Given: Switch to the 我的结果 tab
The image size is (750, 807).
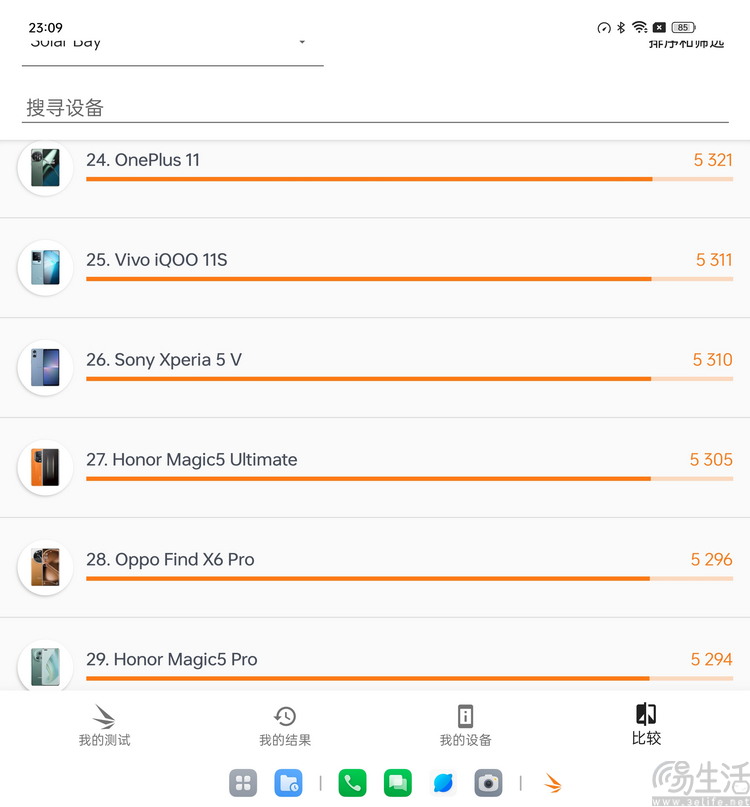Looking at the screenshot, I should (x=285, y=726).
